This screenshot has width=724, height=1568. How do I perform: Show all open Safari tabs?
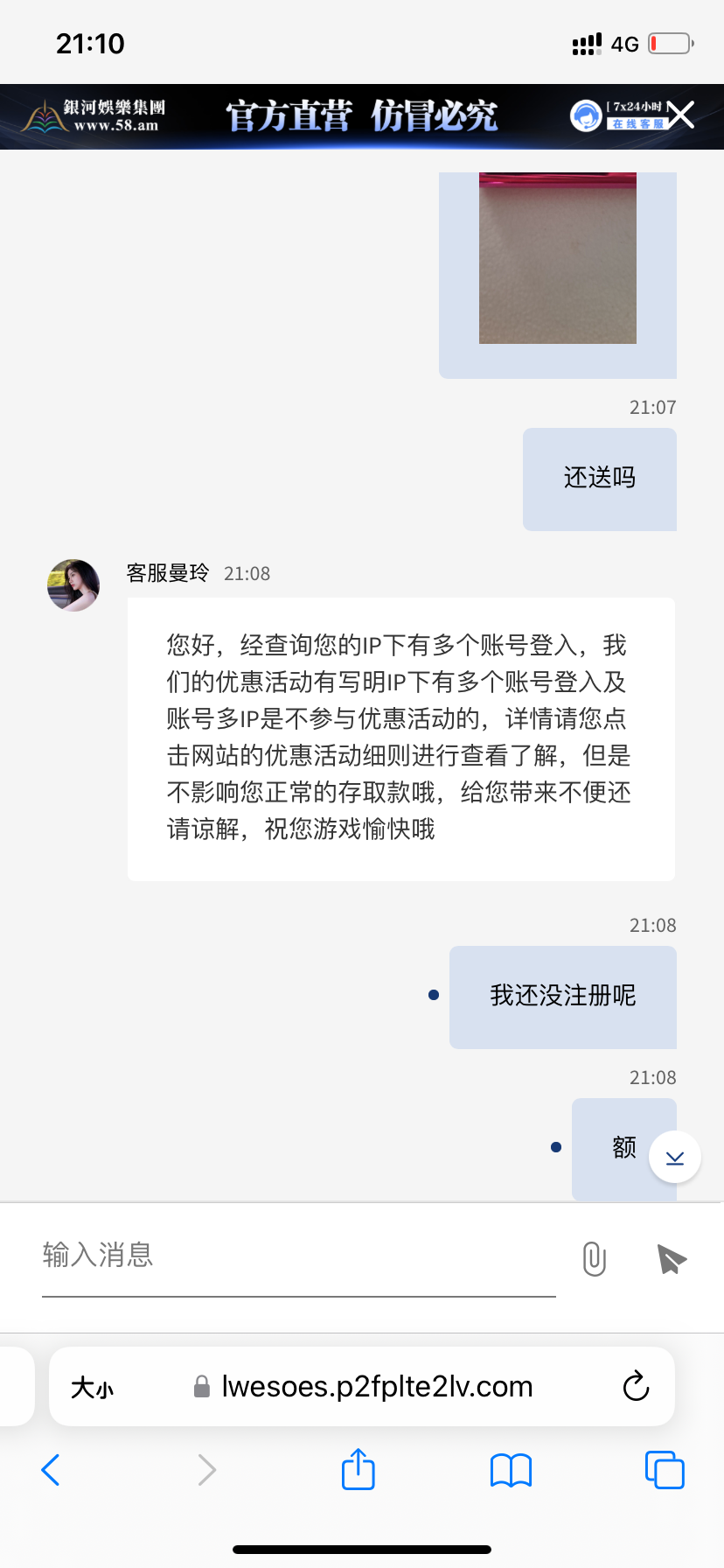click(664, 1470)
